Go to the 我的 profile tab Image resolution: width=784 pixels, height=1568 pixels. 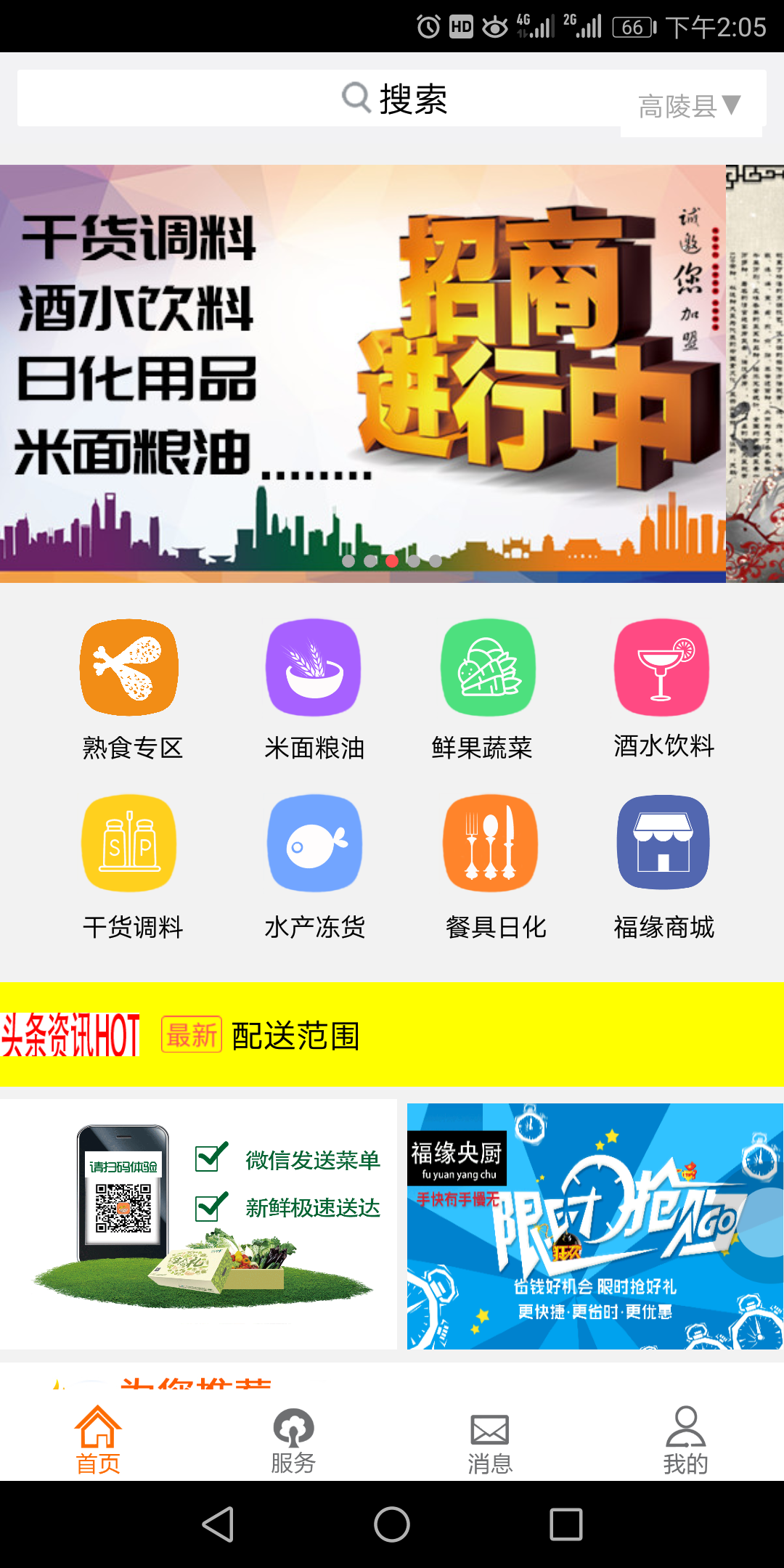click(685, 1440)
